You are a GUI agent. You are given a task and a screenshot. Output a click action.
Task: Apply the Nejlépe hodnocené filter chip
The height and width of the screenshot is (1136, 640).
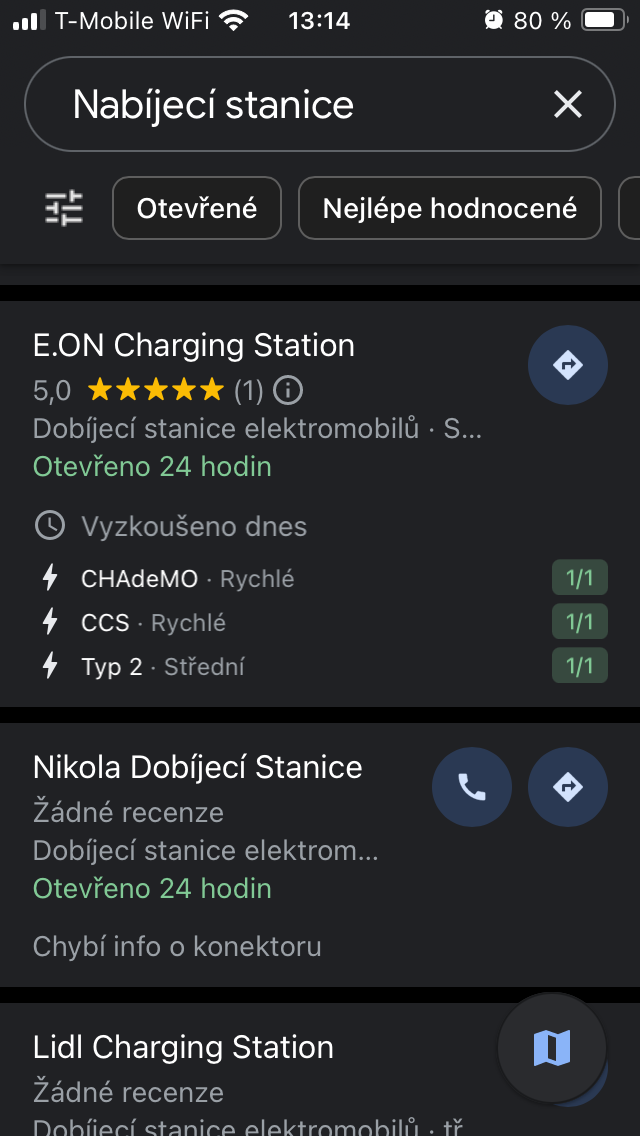point(449,208)
